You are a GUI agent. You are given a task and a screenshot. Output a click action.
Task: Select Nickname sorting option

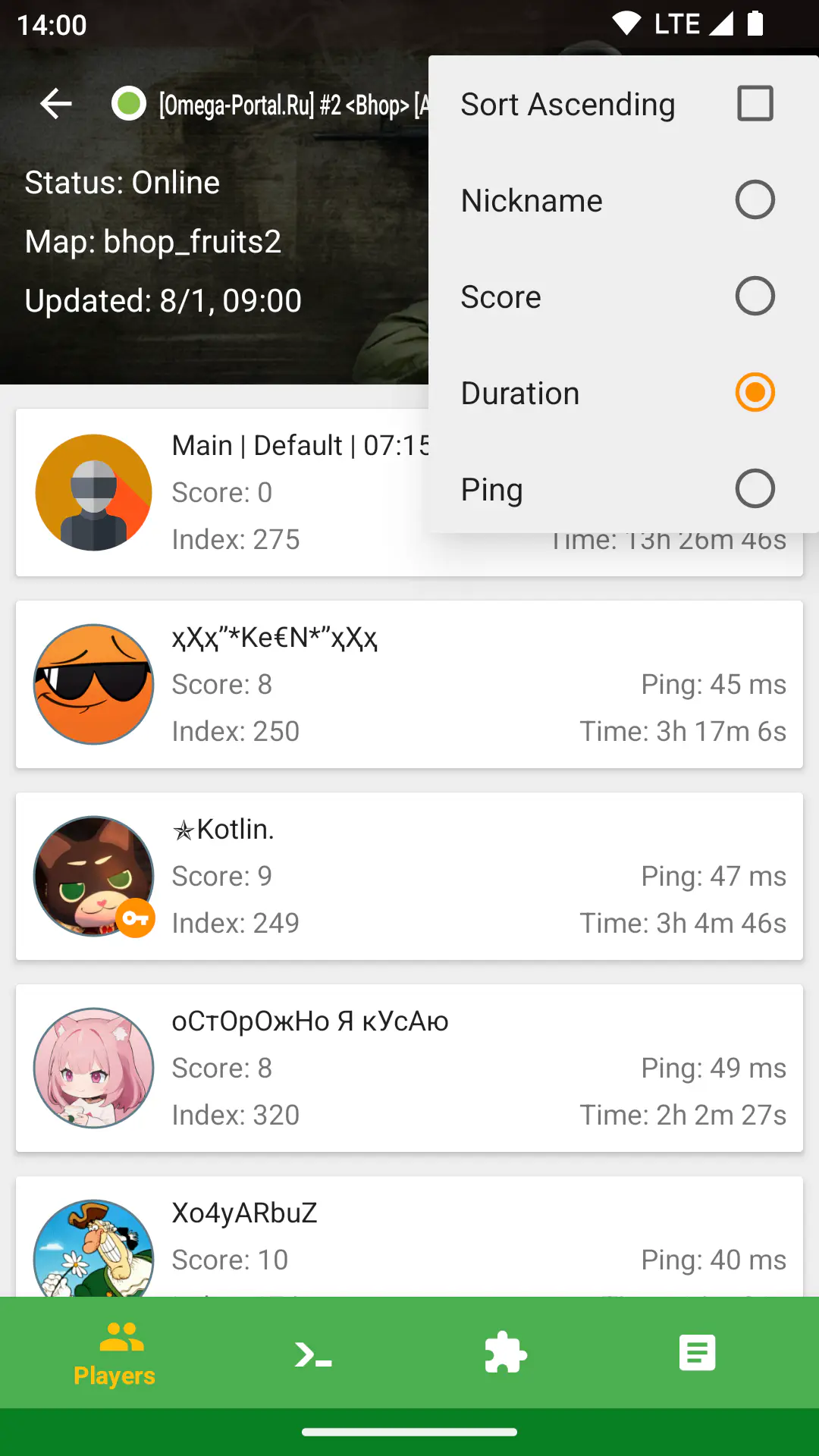click(x=623, y=200)
